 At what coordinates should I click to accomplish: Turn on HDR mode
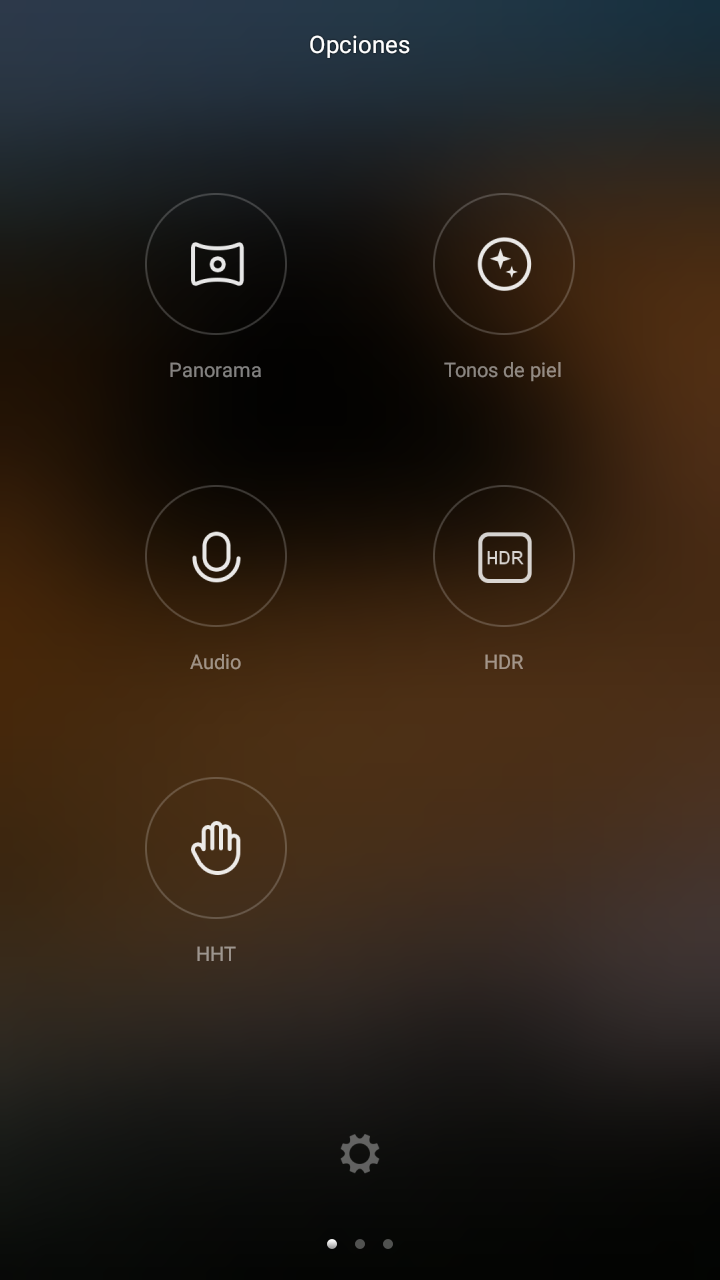pyautogui.click(x=504, y=556)
